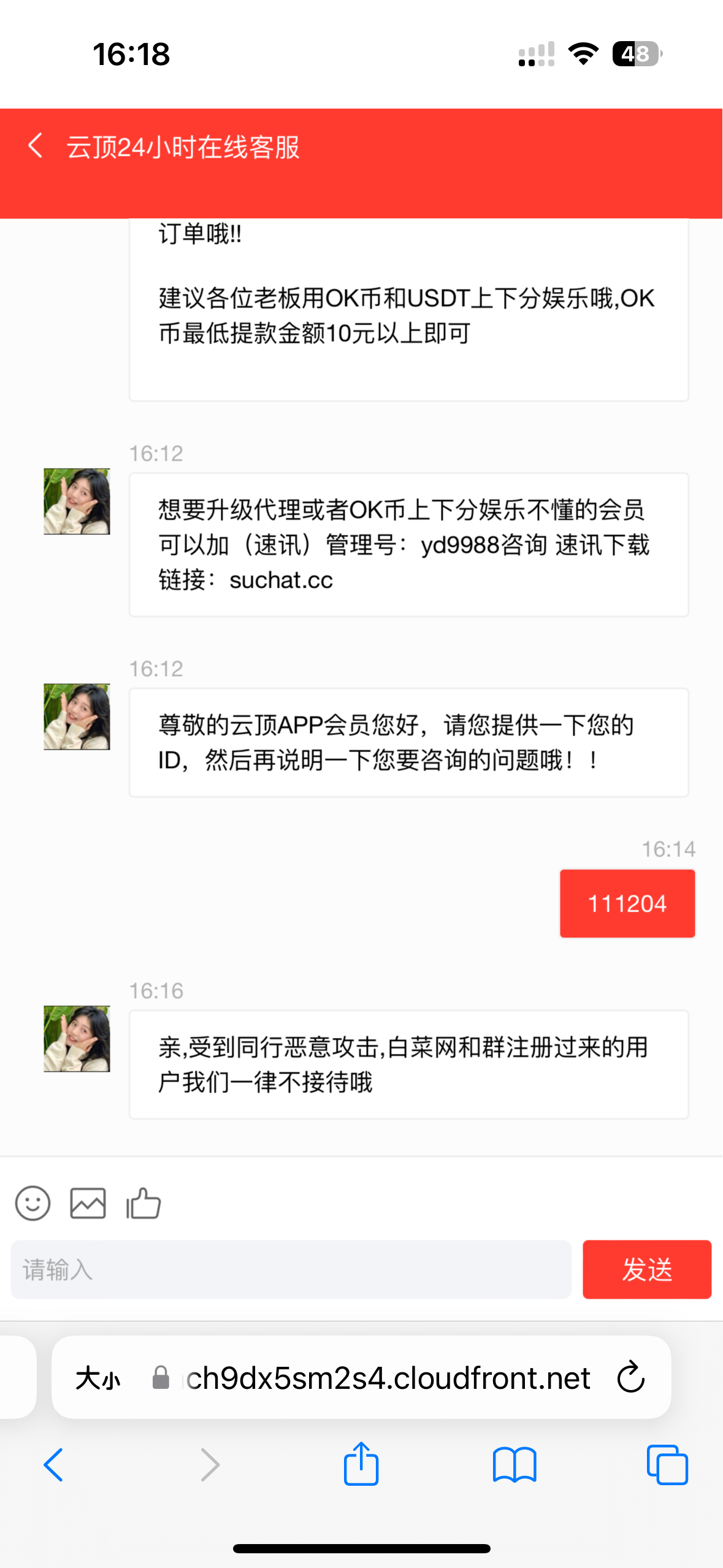Go back from the 云顶24小时在线客服 chat
This screenshot has width=723, height=1568.
pos(36,146)
